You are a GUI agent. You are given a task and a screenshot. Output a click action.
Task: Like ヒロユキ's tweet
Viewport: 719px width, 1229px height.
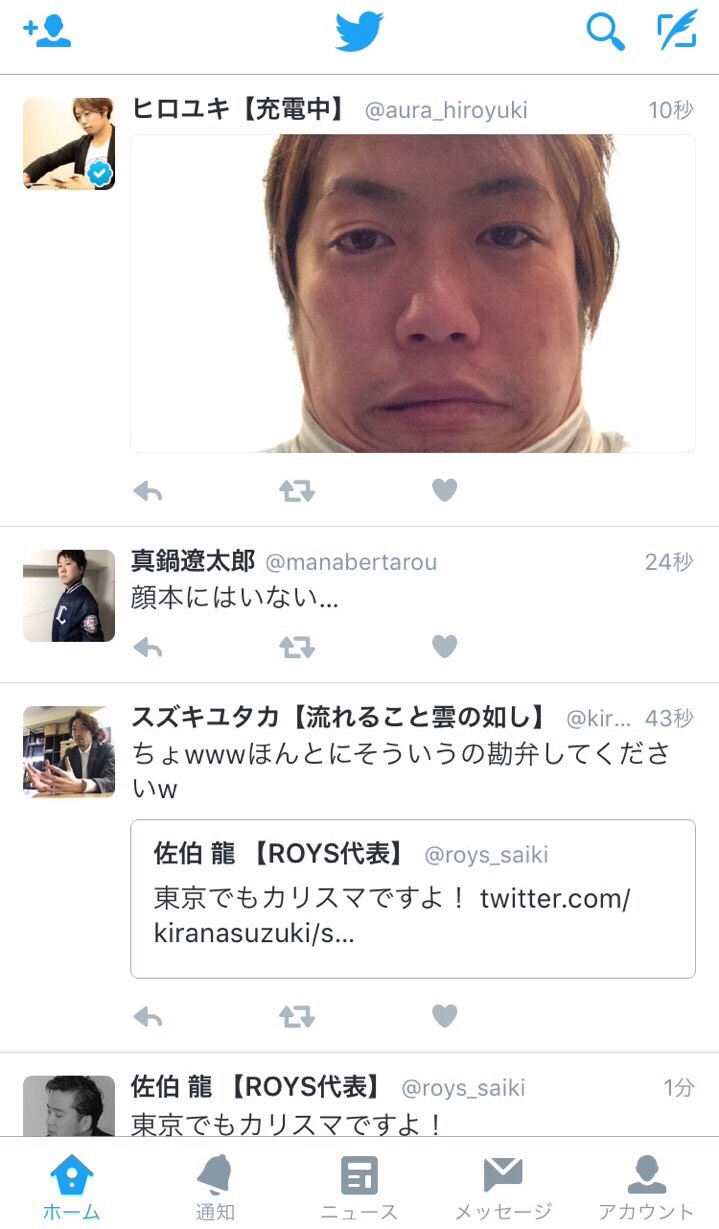tap(444, 490)
